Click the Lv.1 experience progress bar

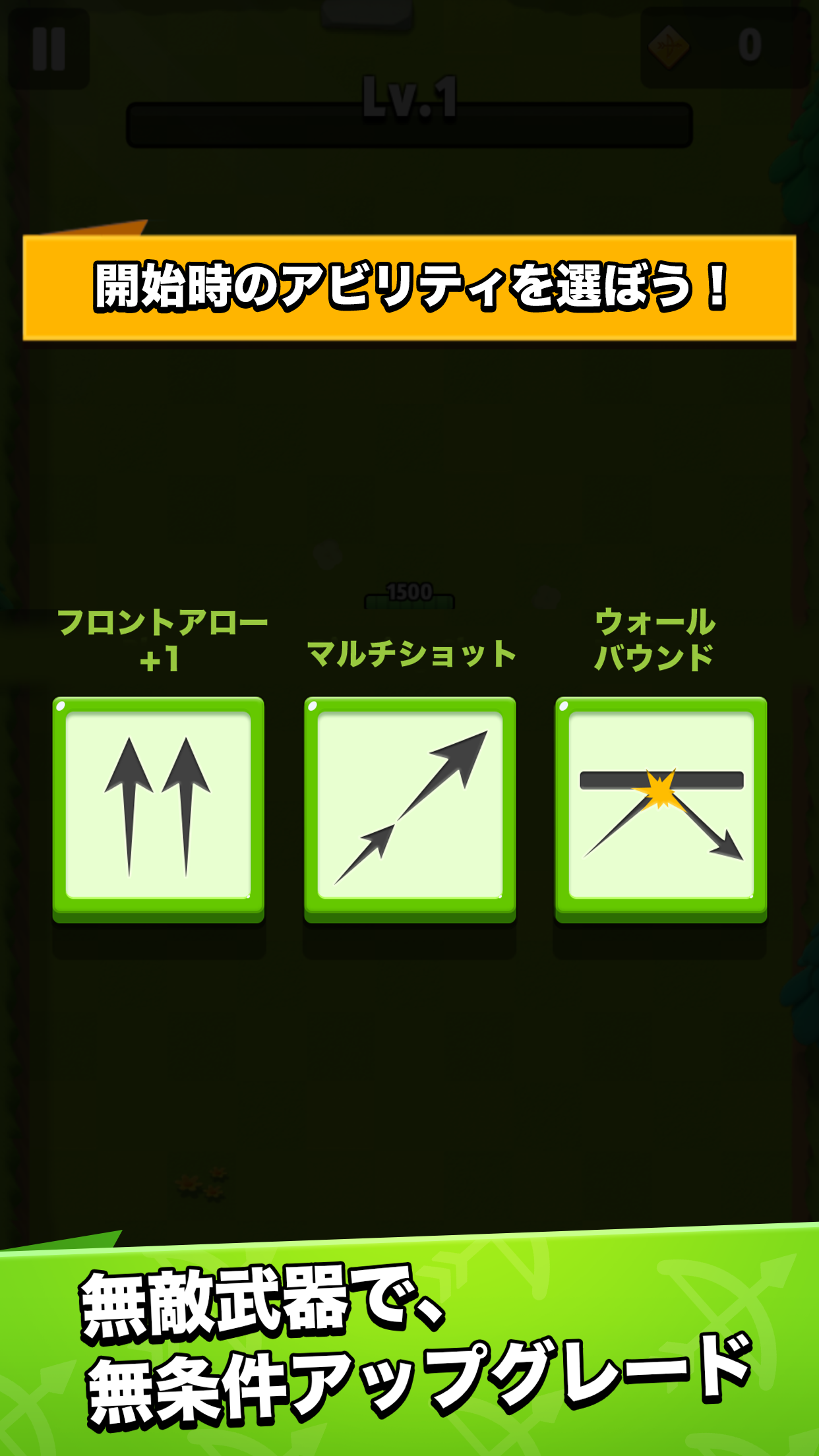[409, 125]
